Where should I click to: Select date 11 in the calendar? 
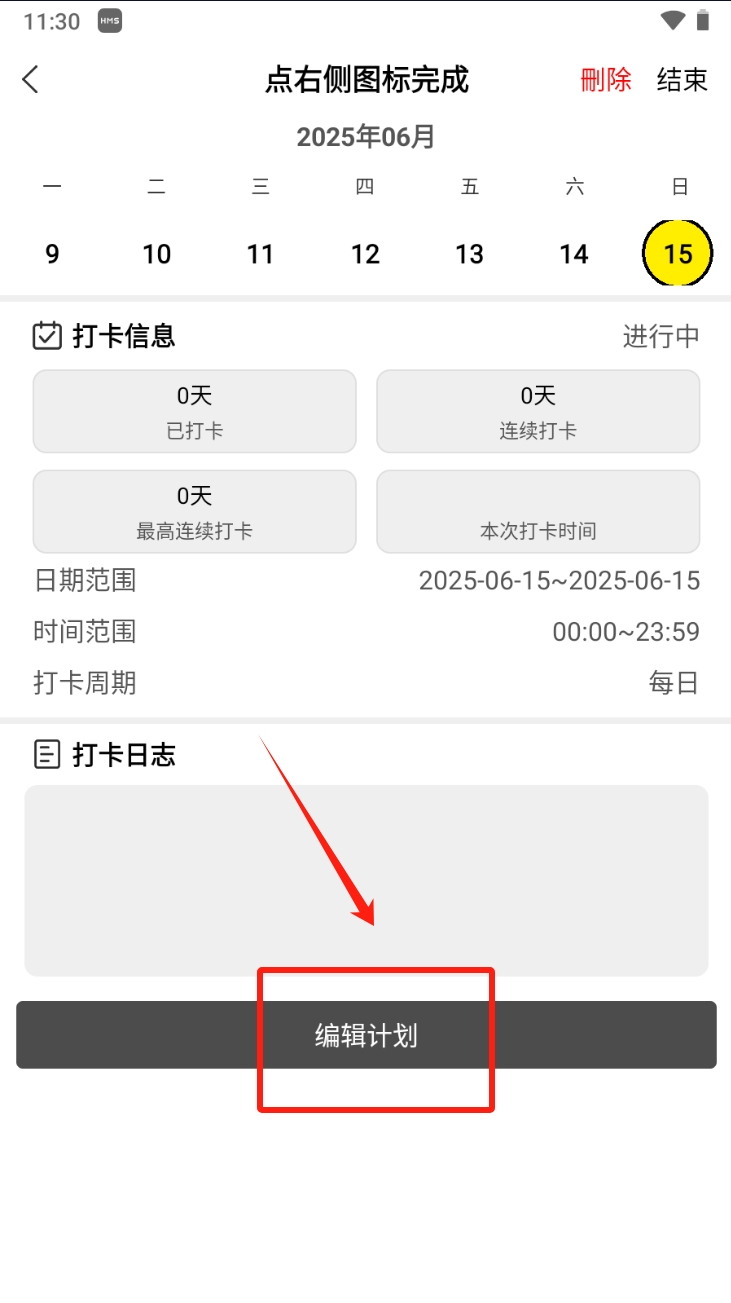click(x=260, y=254)
